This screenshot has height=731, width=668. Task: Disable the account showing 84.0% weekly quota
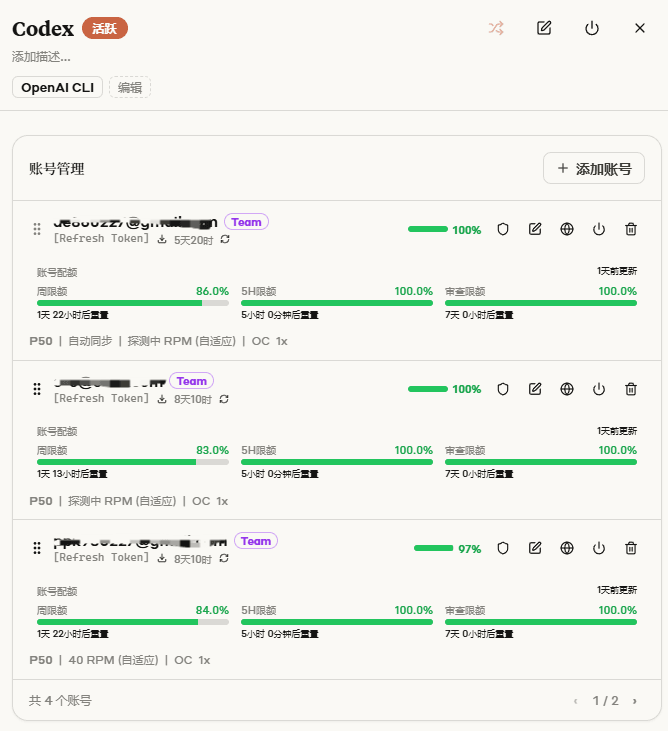click(599, 548)
